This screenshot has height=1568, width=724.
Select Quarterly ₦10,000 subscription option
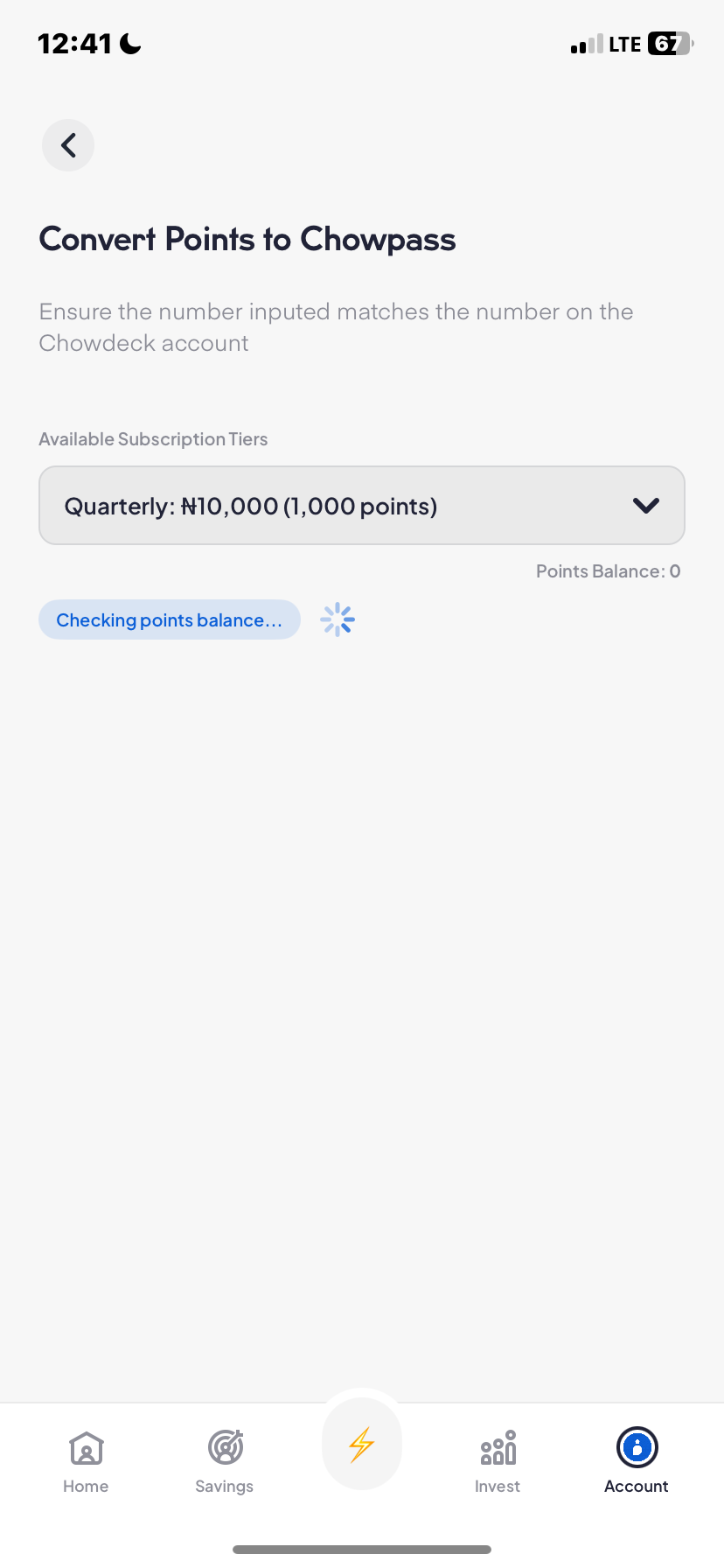pos(249,505)
